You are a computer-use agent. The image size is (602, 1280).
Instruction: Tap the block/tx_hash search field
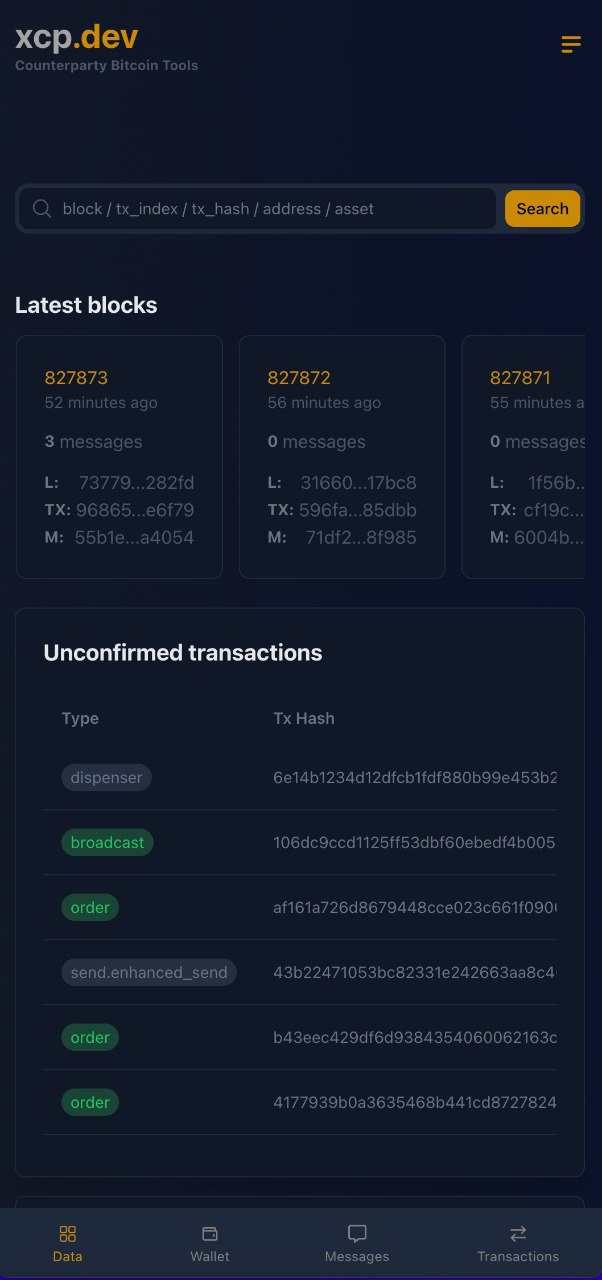click(x=258, y=209)
